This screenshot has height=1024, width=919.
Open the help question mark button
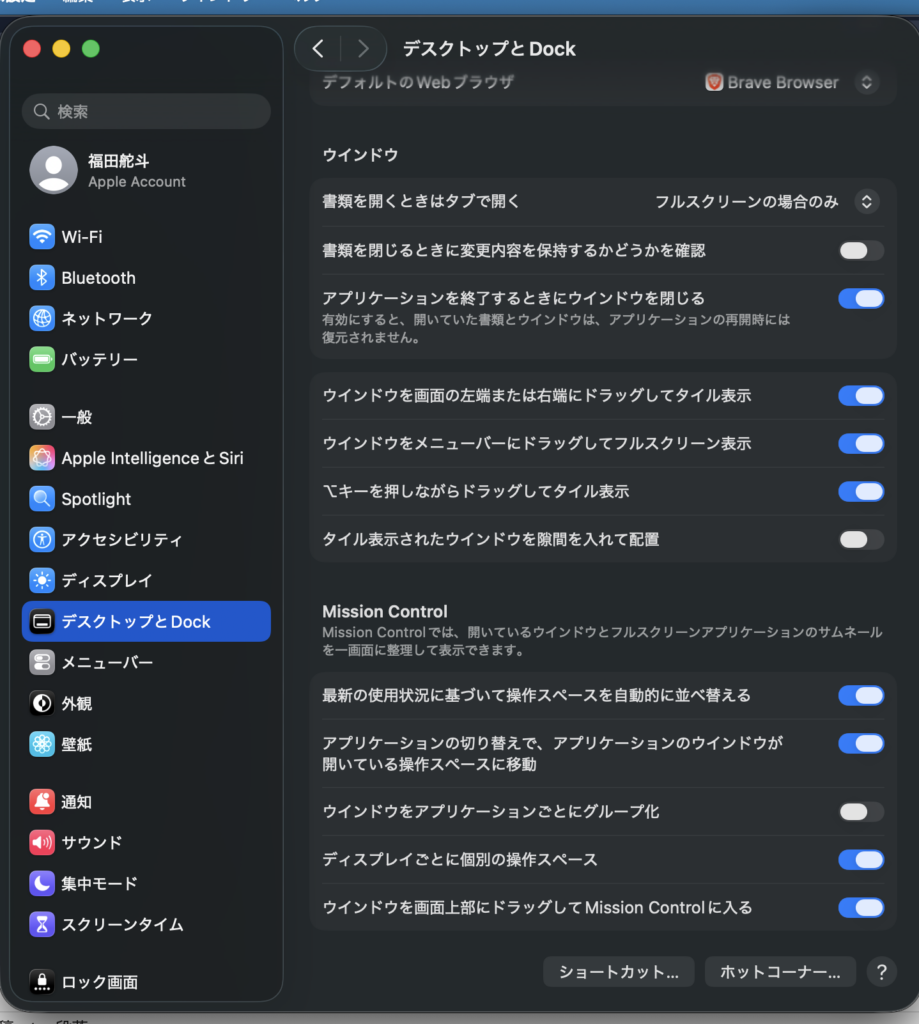[880, 971]
